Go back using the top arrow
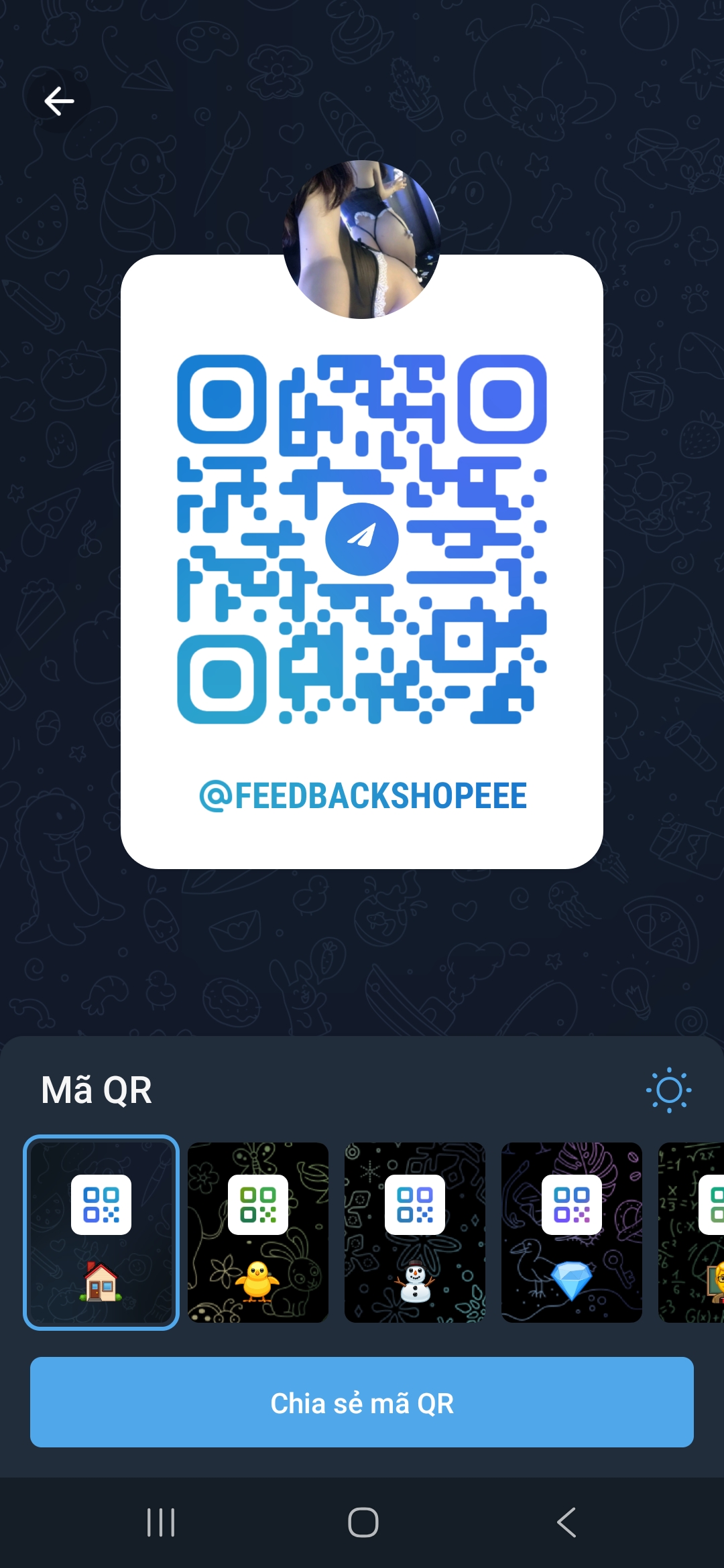Viewport: 724px width, 1568px height. 59,101
